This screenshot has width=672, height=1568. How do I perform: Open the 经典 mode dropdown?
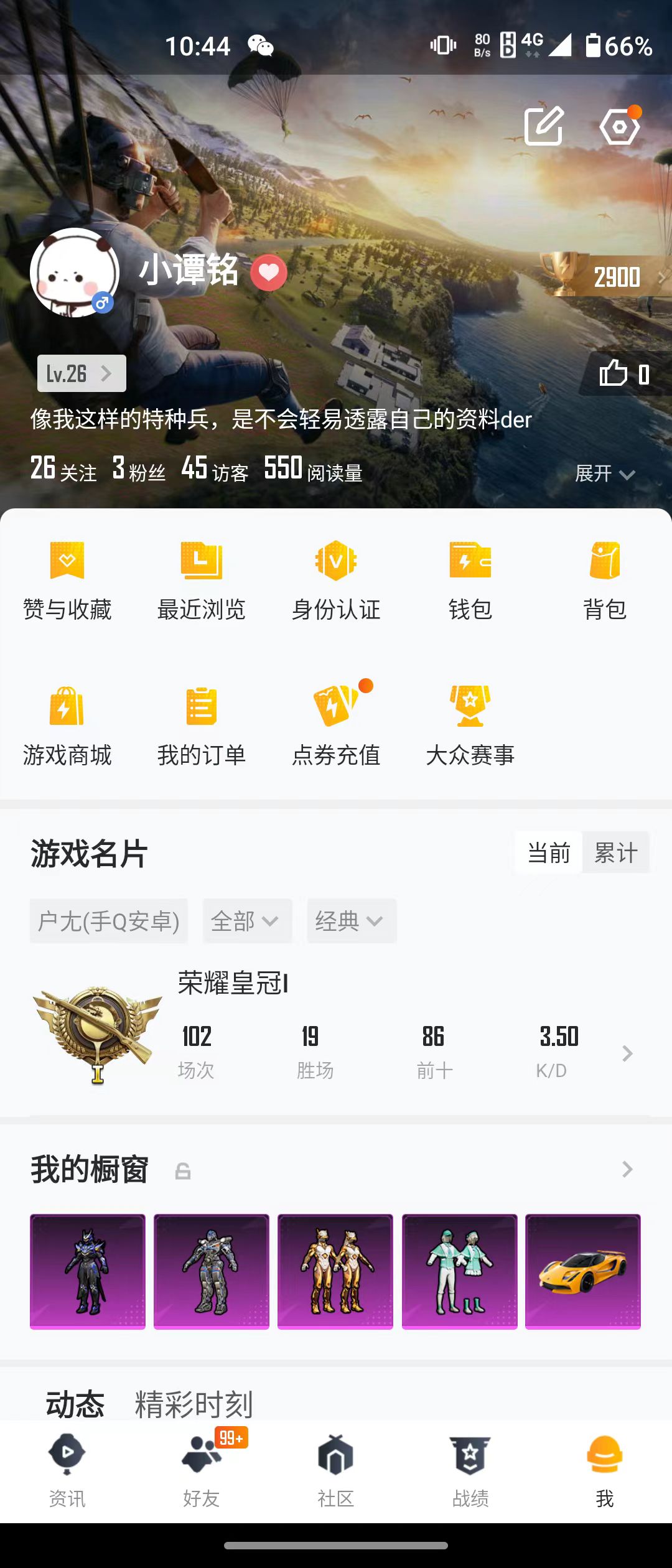[352, 921]
